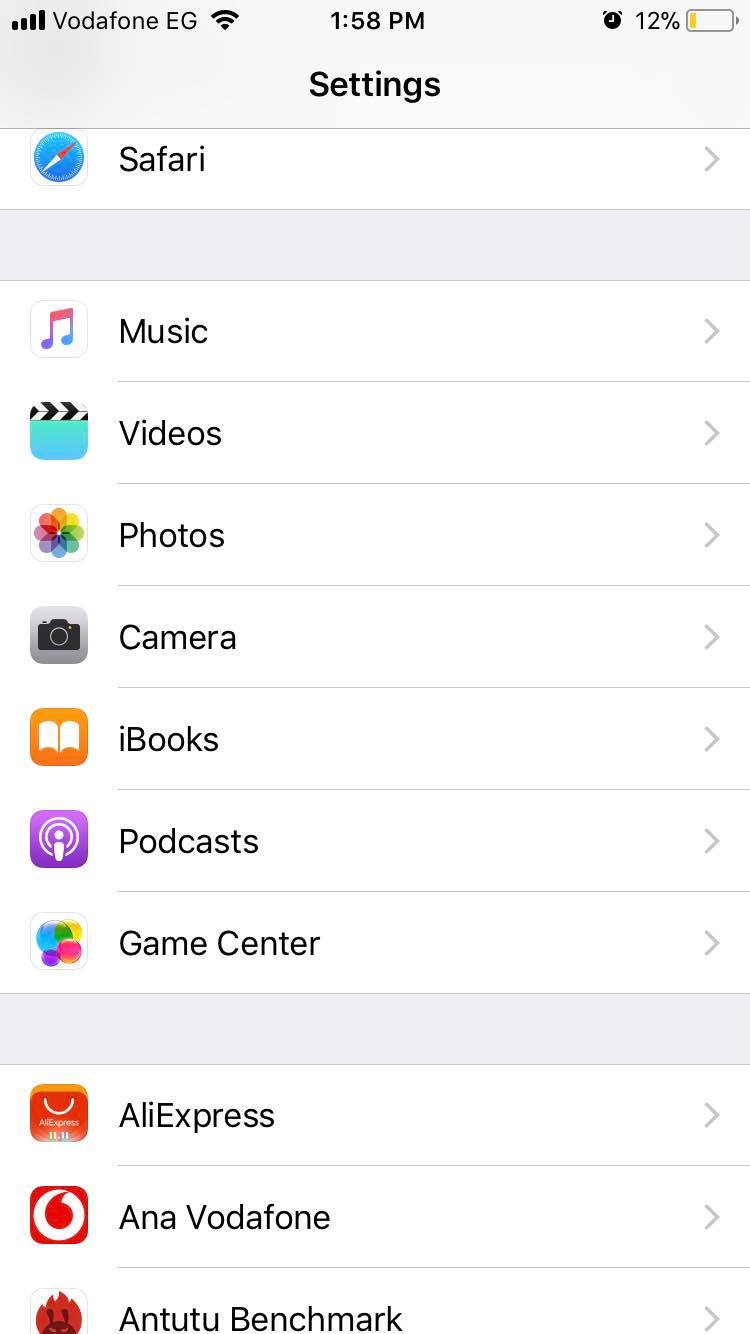Open the Music settings row
The width and height of the screenshot is (750, 1334).
[375, 331]
